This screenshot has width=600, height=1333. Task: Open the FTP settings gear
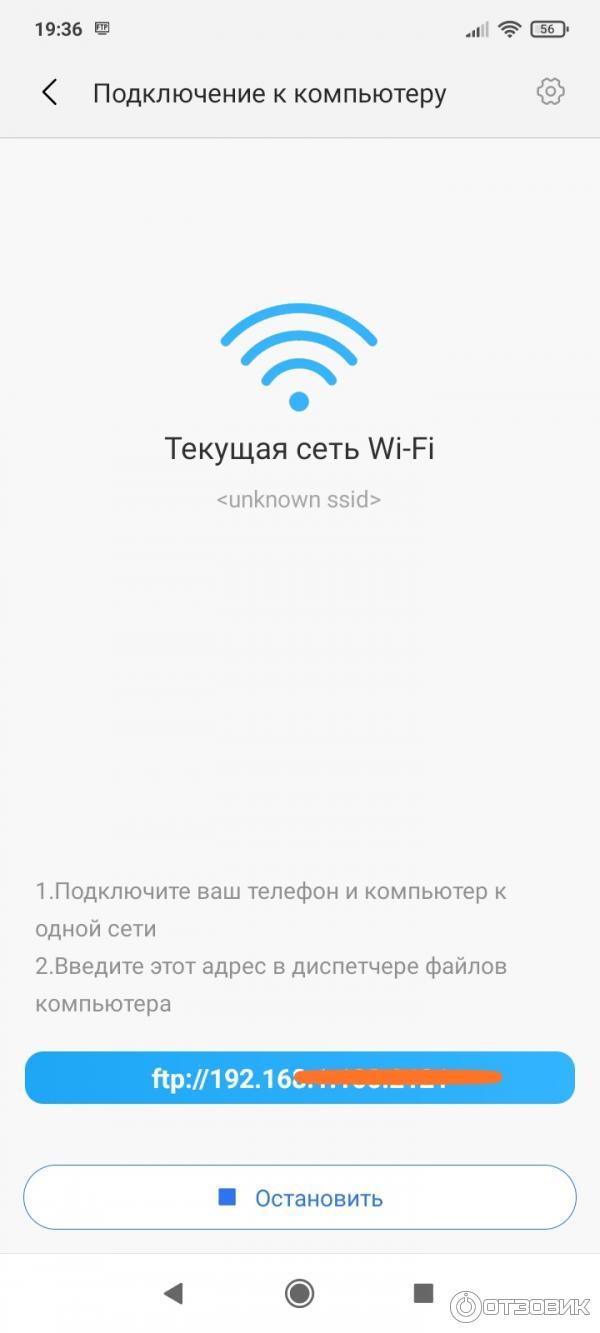(550, 92)
